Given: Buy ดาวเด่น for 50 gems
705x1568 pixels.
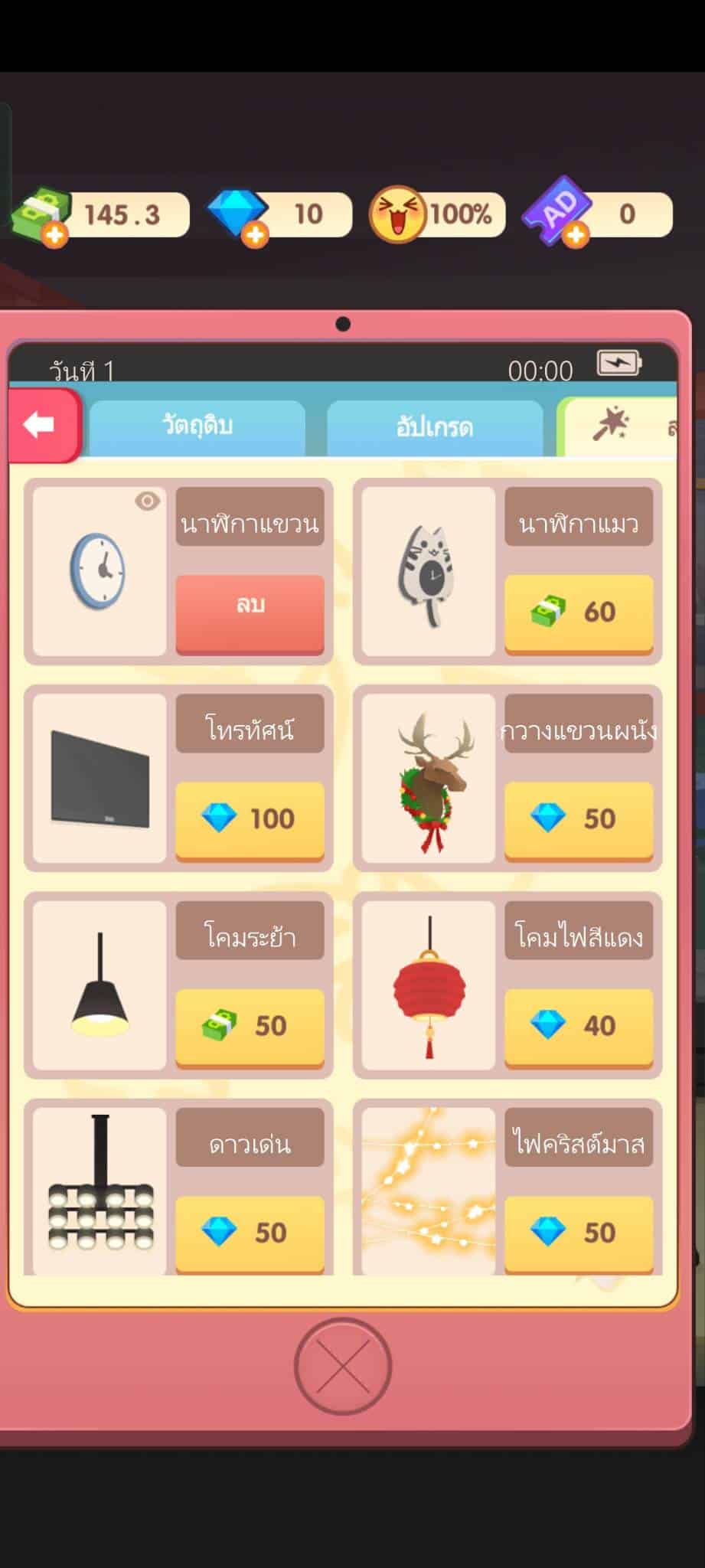Looking at the screenshot, I should tap(250, 1234).
